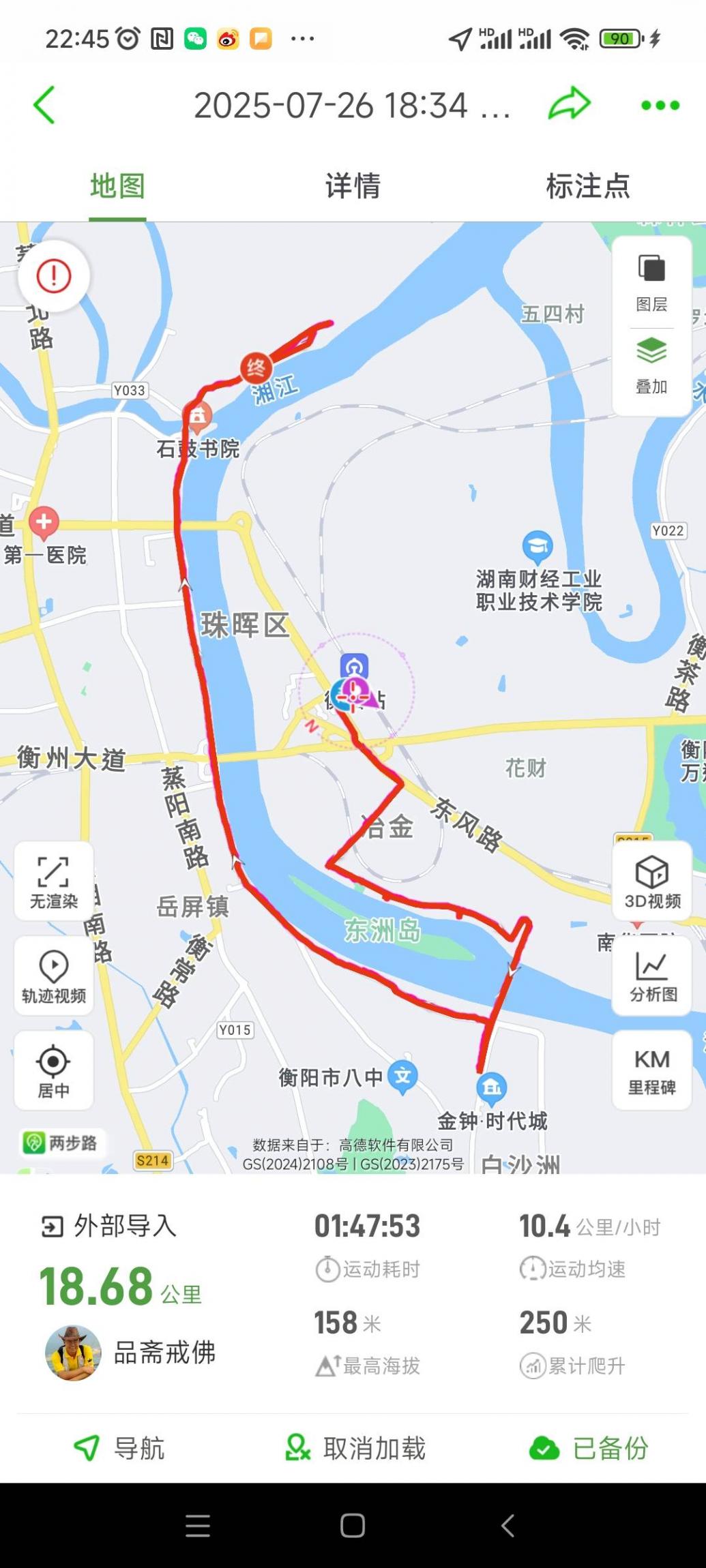Open the three-dot overflow menu

click(x=660, y=105)
